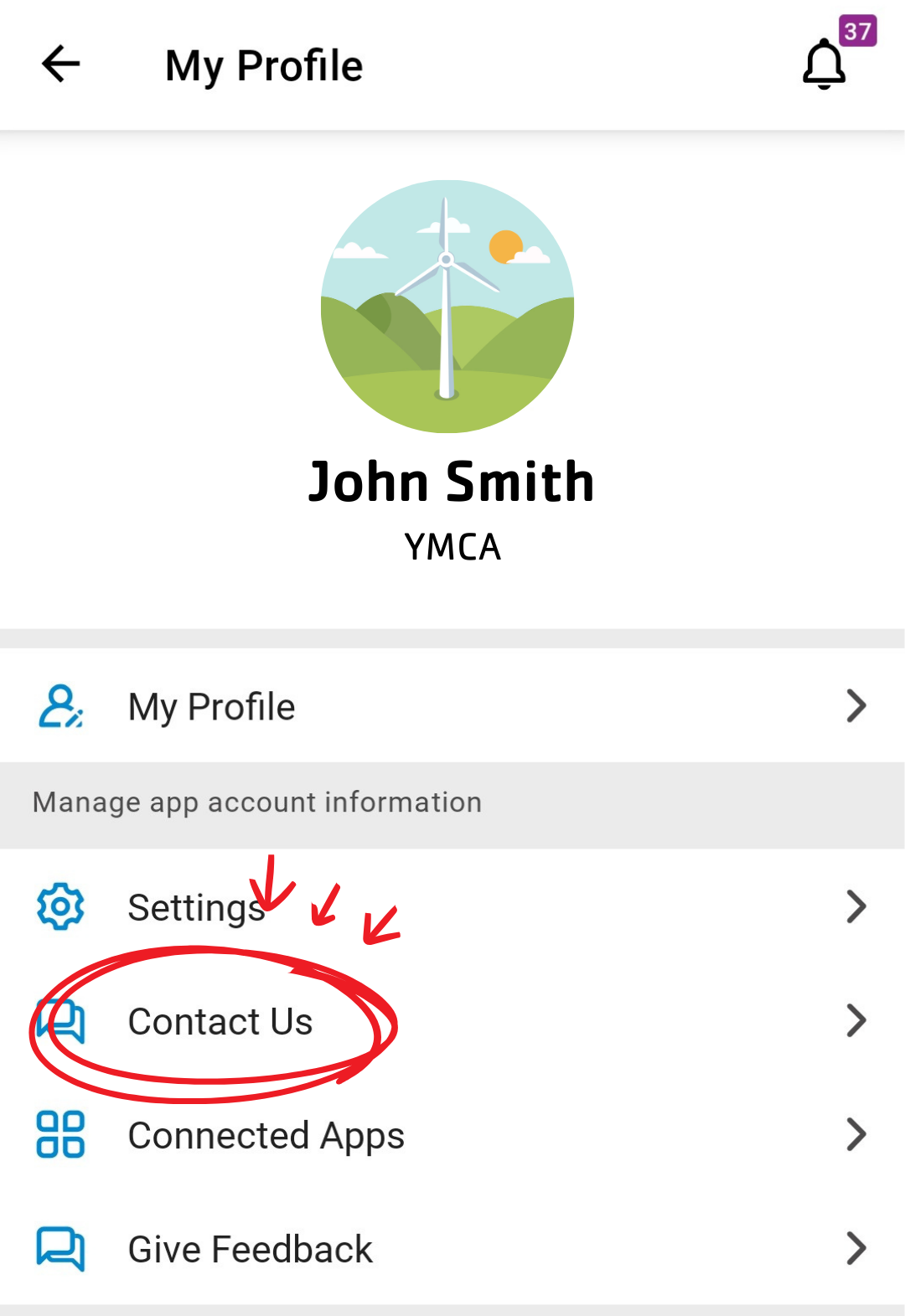
Task: View Connected Apps
Action: [x=452, y=1135]
